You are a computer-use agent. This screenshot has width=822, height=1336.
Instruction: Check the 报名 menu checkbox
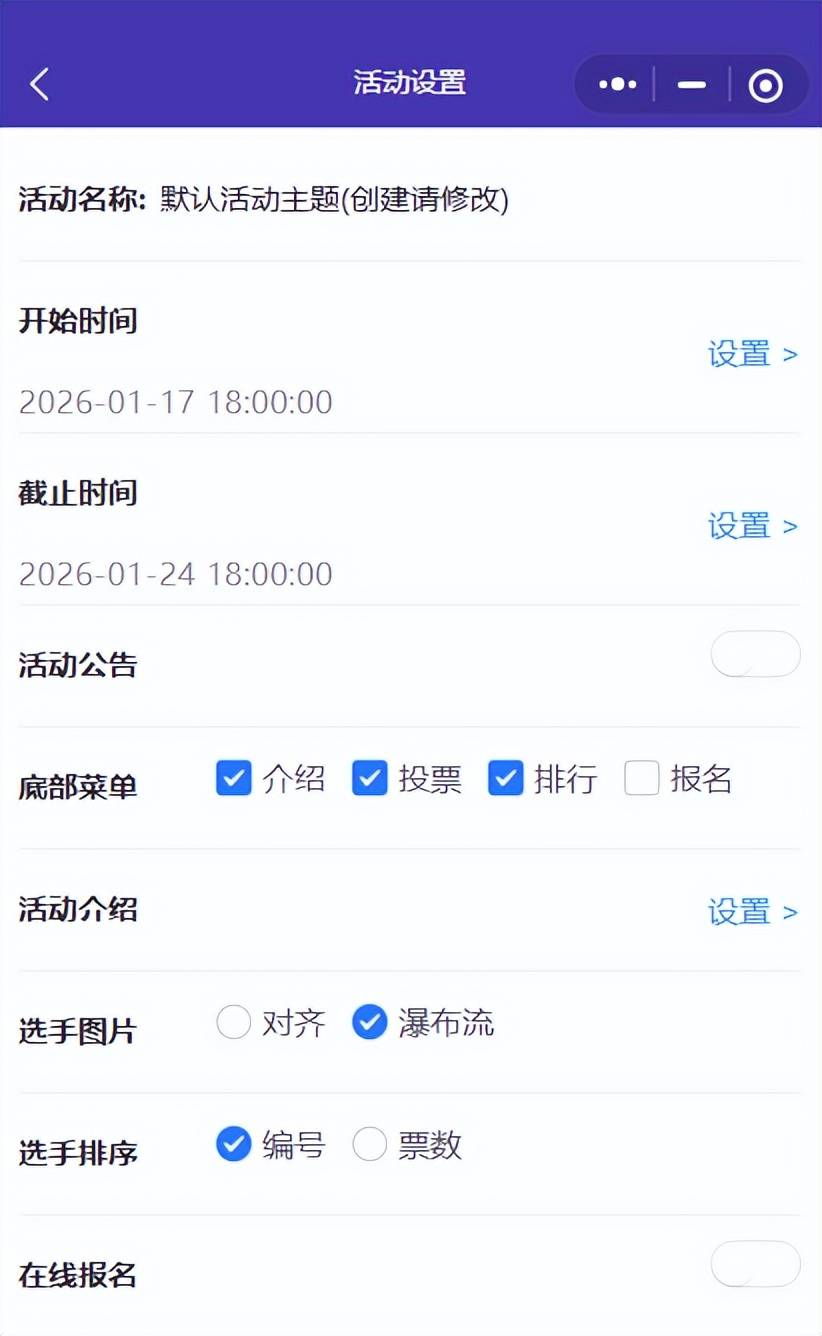click(x=642, y=778)
